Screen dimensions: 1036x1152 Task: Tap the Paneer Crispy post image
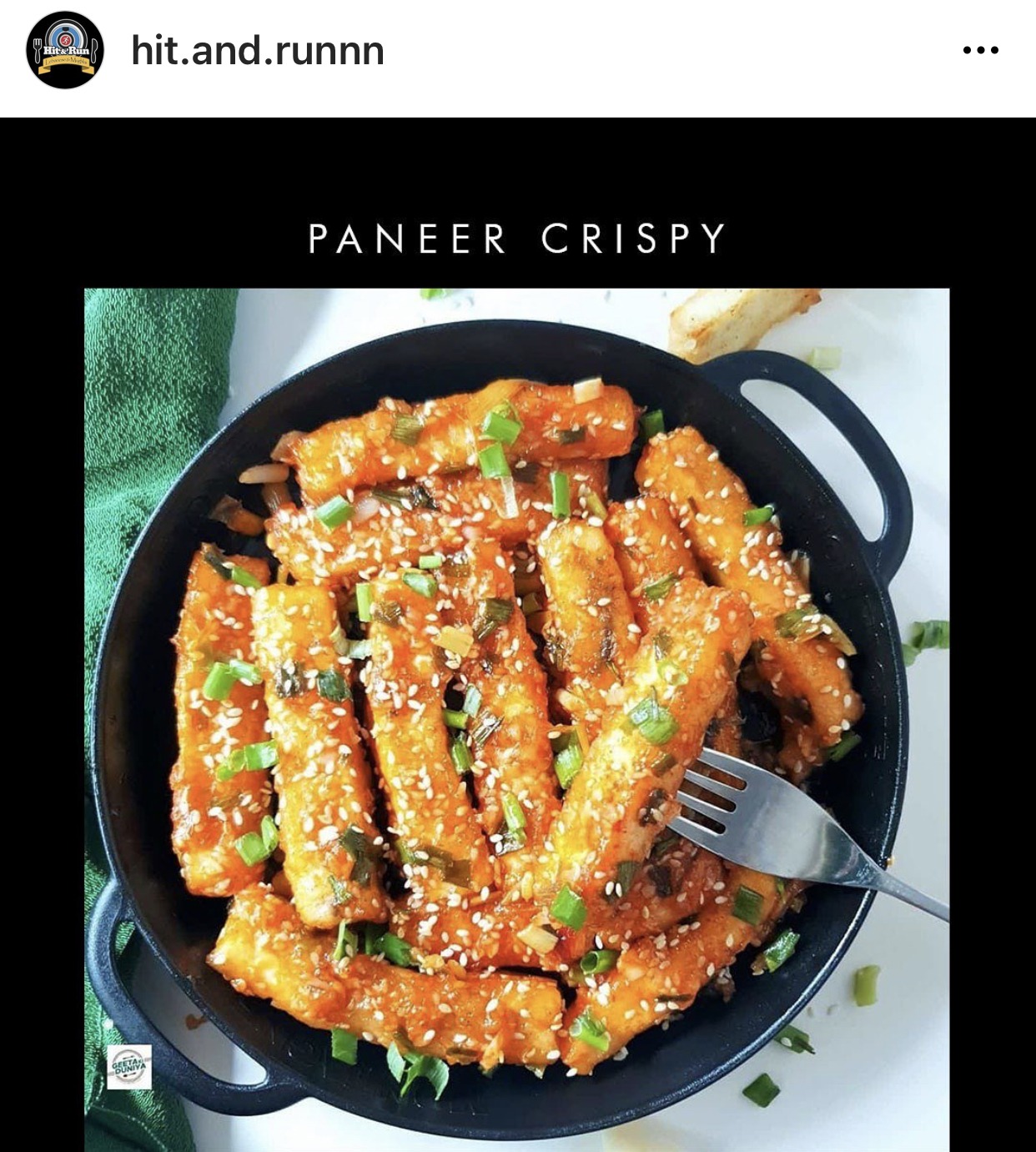tap(517, 667)
